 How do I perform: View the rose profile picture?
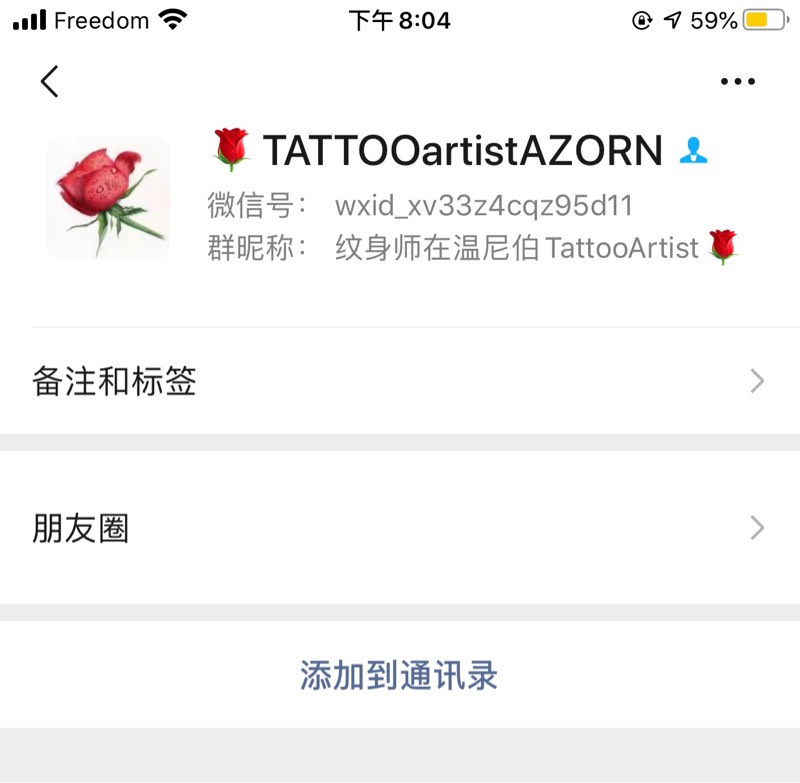coord(108,197)
